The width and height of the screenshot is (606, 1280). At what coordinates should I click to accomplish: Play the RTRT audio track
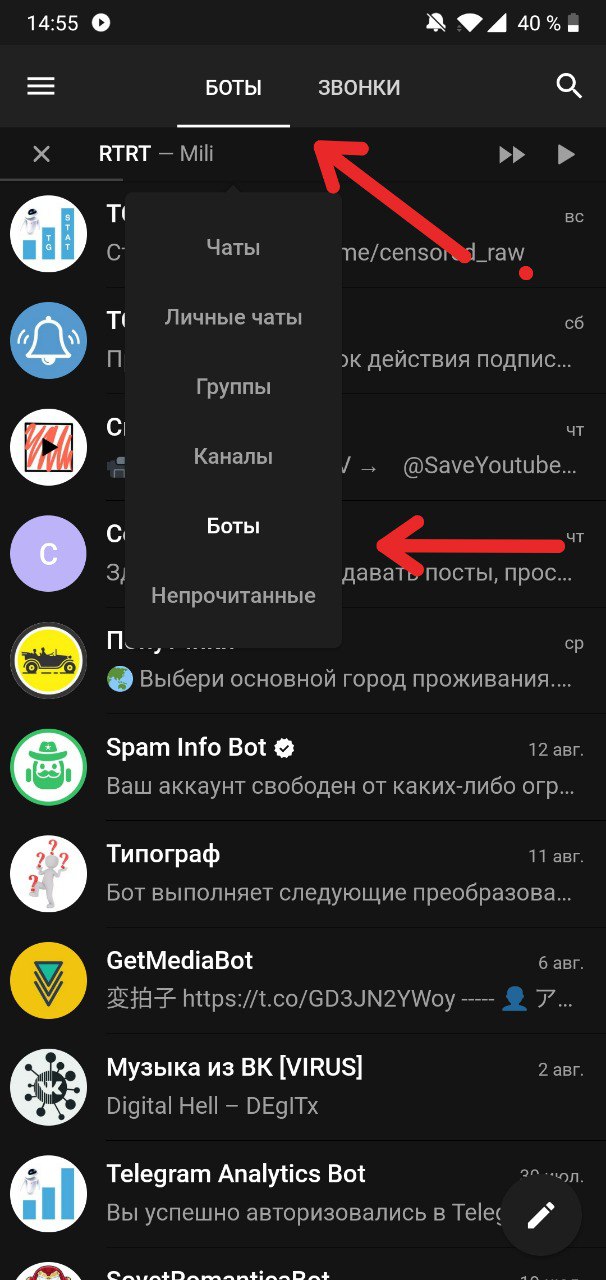(x=566, y=154)
